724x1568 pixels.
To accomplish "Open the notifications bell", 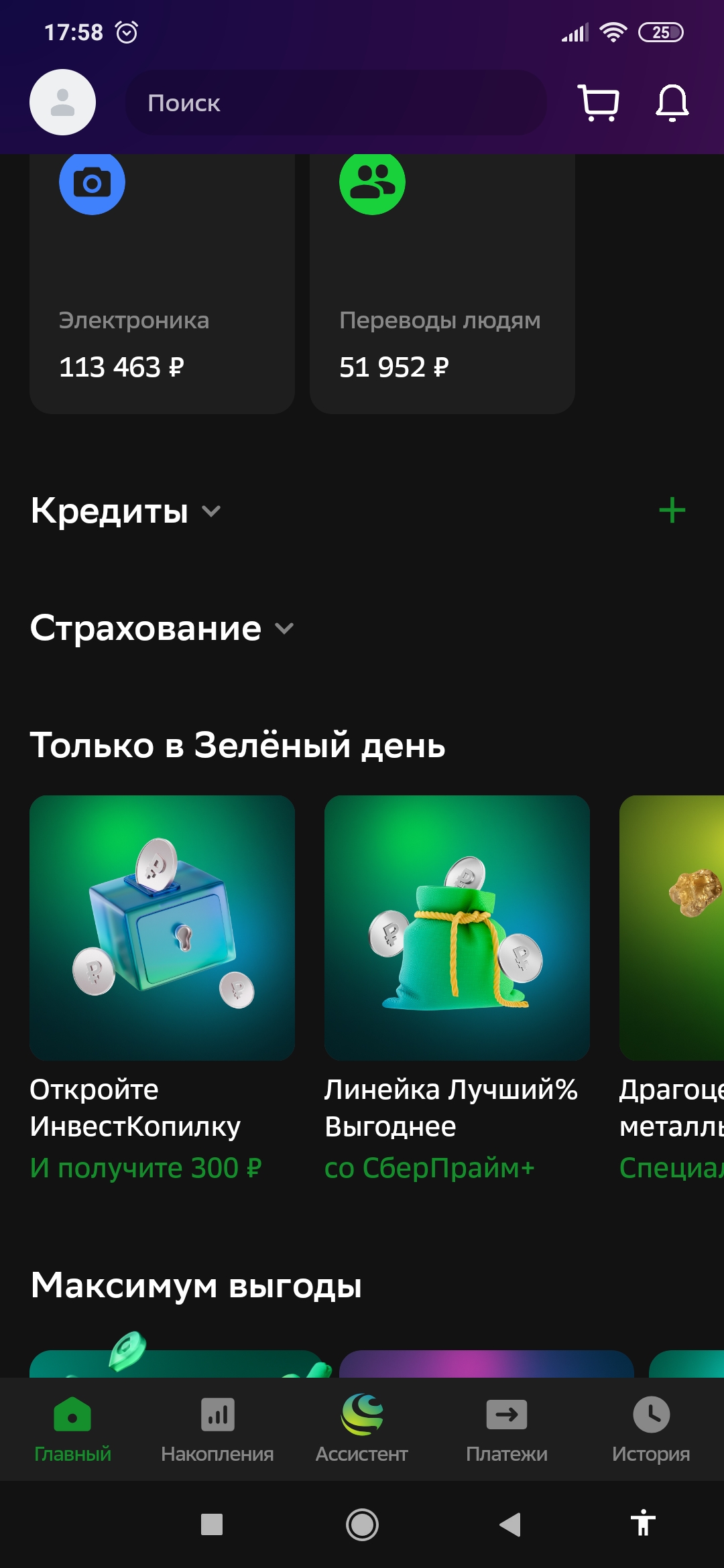I will 672,103.
